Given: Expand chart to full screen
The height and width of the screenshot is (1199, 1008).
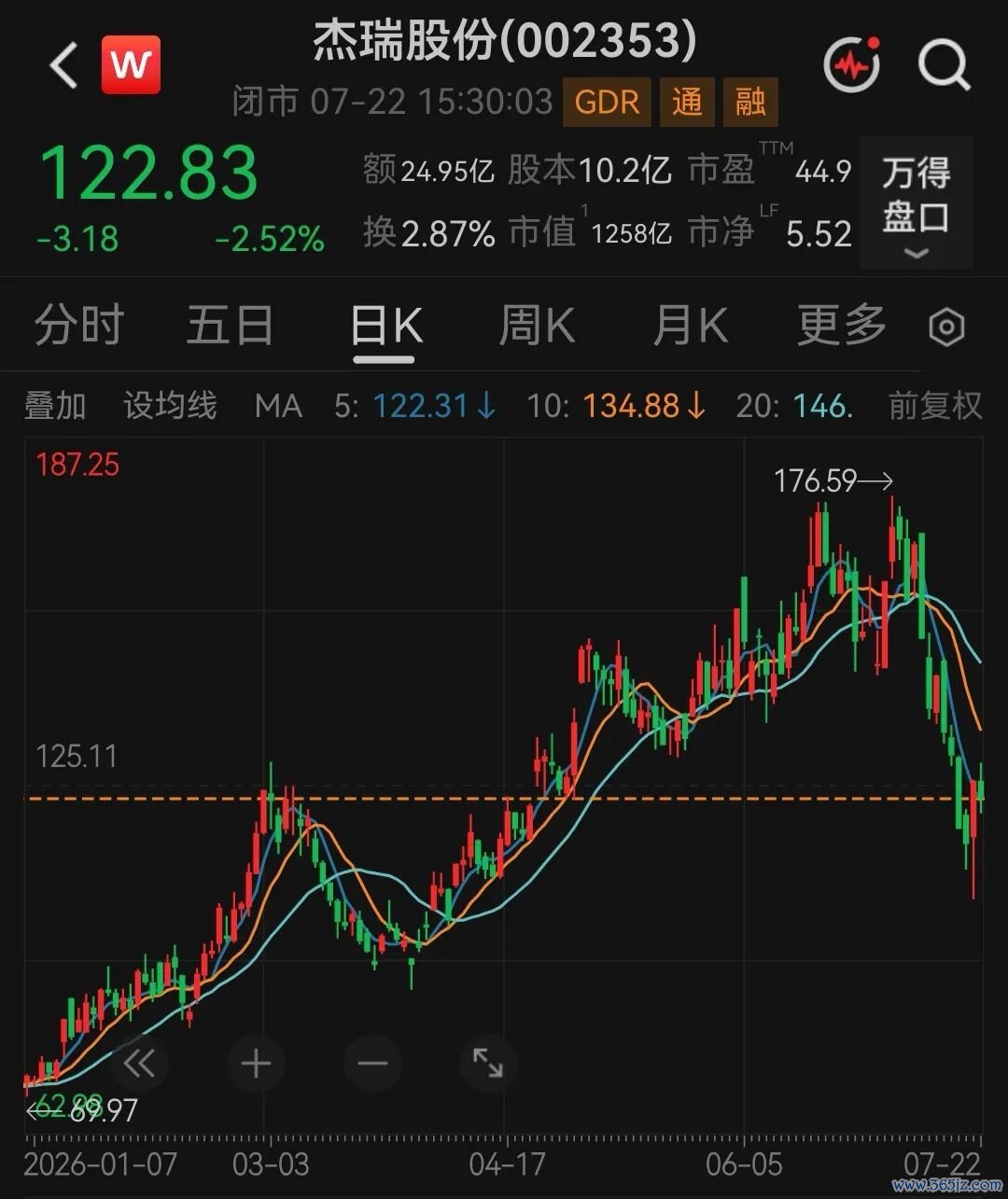Looking at the screenshot, I should pyautogui.click(x=488, y=1063).
